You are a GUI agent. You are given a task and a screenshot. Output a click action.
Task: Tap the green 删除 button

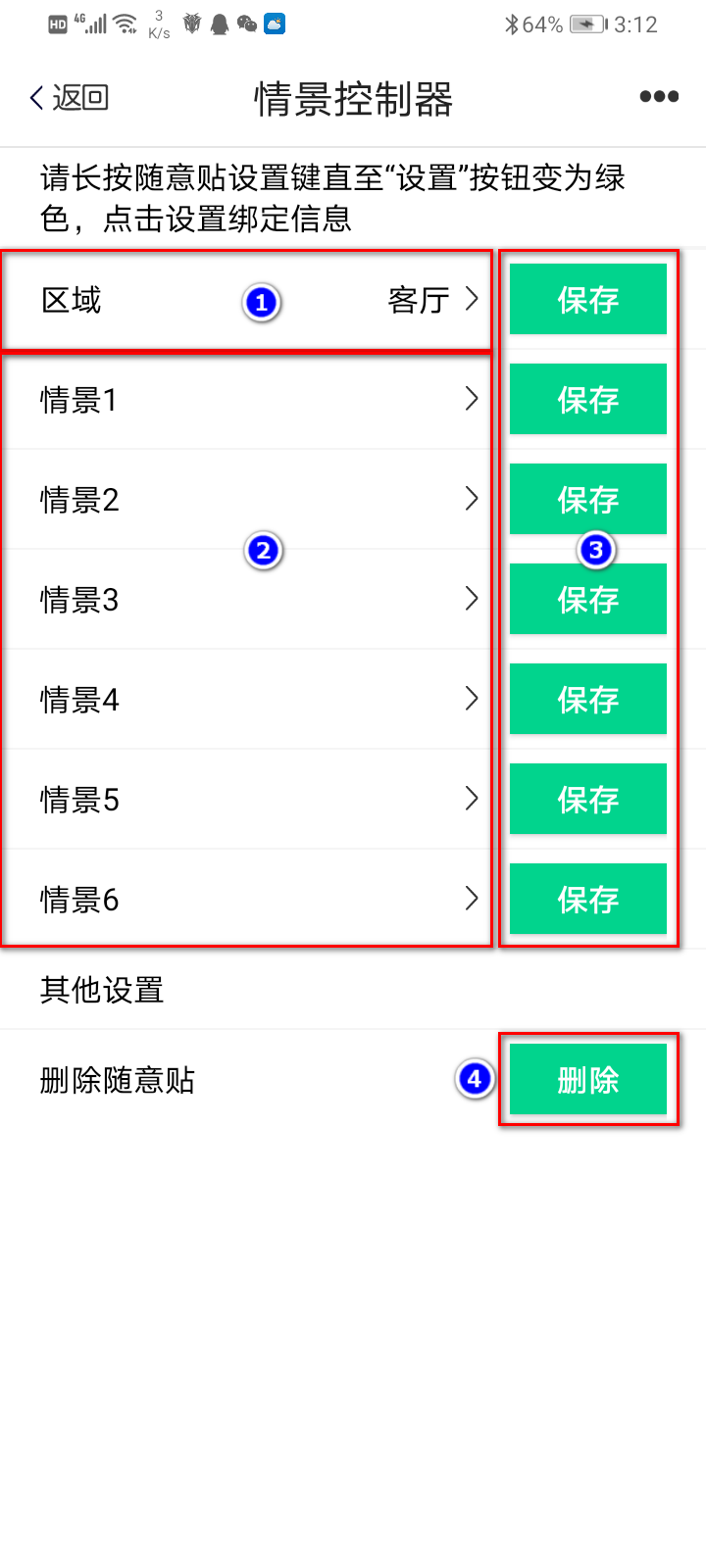pyautogui.click(x=587, y=1079)
